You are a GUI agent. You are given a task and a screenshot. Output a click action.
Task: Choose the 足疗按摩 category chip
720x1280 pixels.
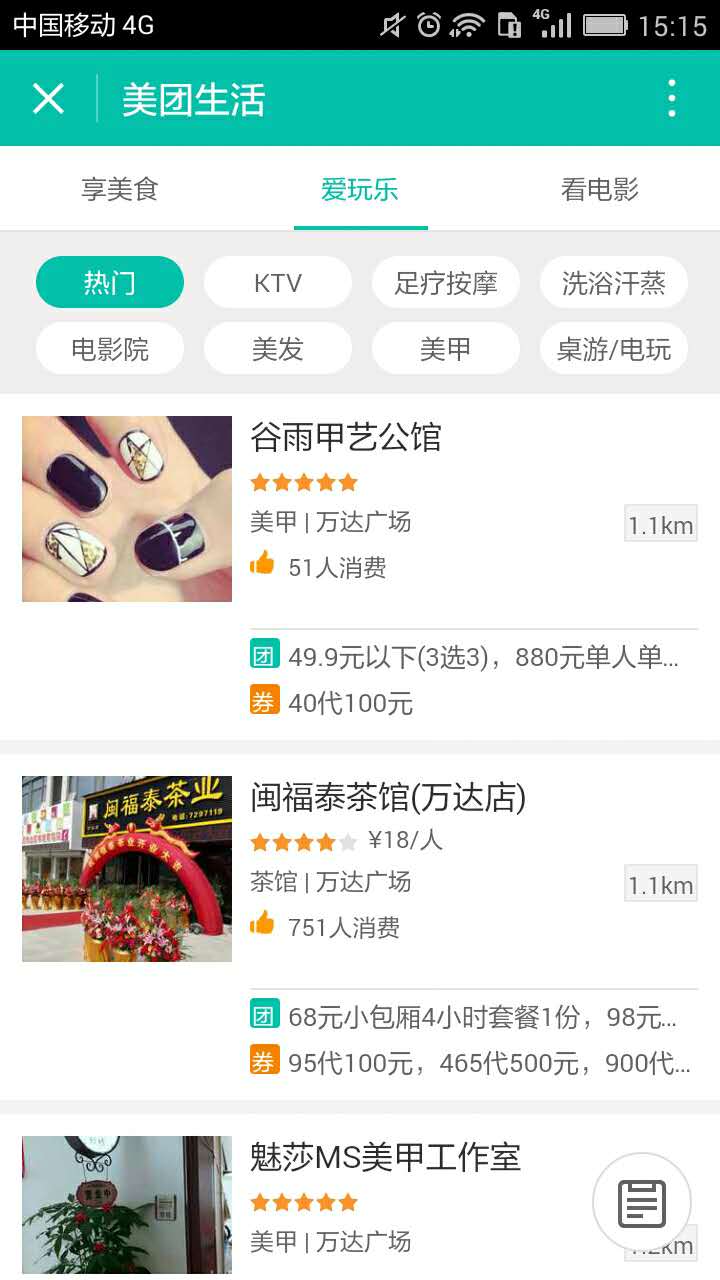click(x=446, y=282)
